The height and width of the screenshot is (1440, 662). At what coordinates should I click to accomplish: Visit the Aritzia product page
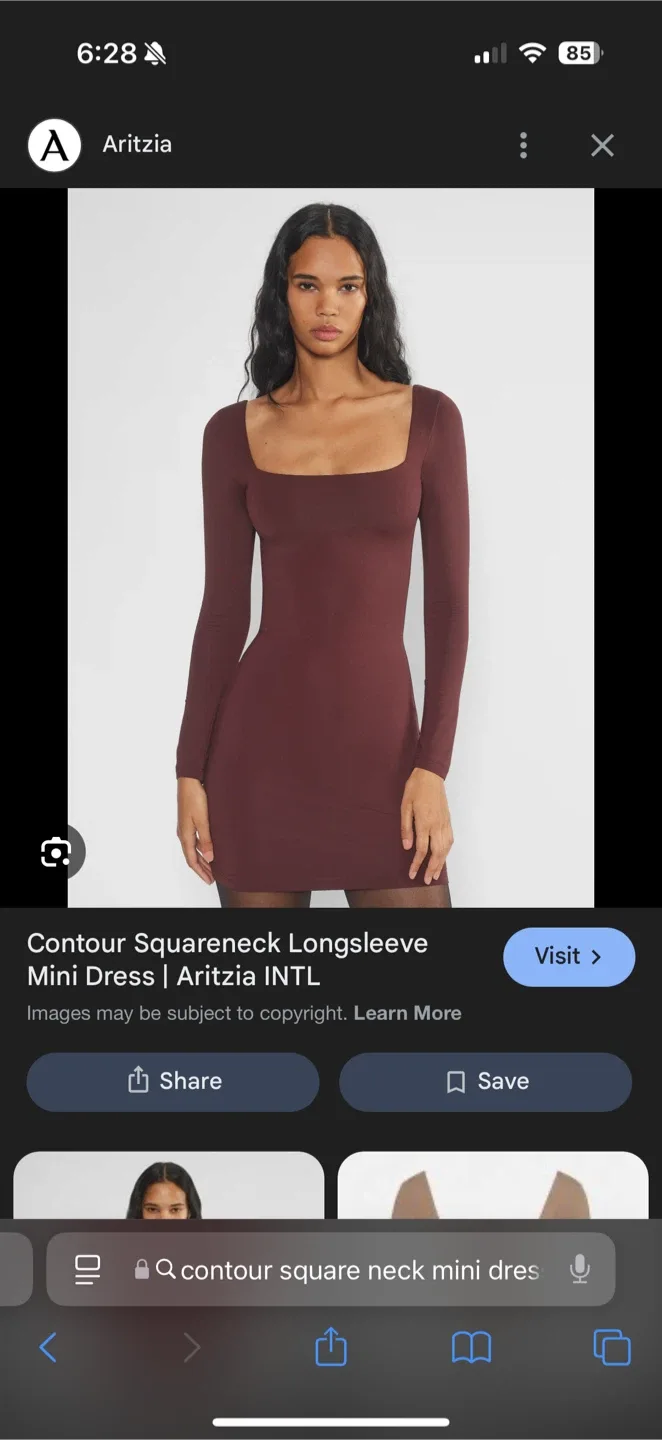pyautogui.click(x=568, y=956)
